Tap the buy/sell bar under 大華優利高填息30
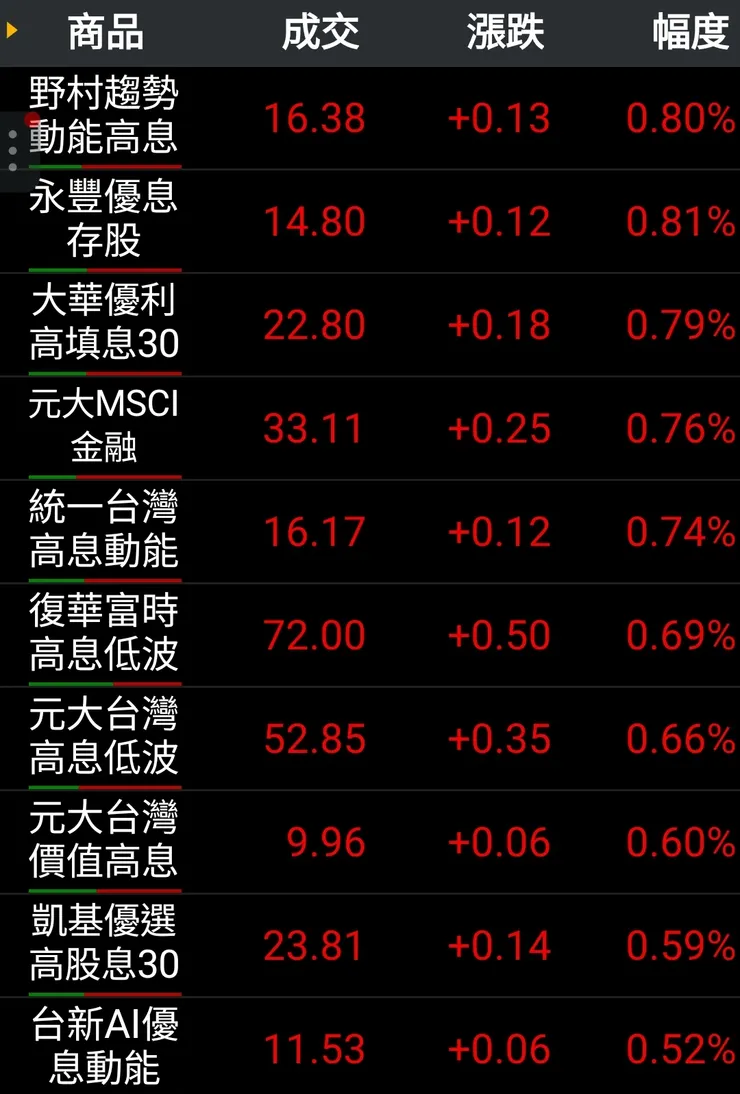Viewport: 740px width, 1094px height. (105, 373)
